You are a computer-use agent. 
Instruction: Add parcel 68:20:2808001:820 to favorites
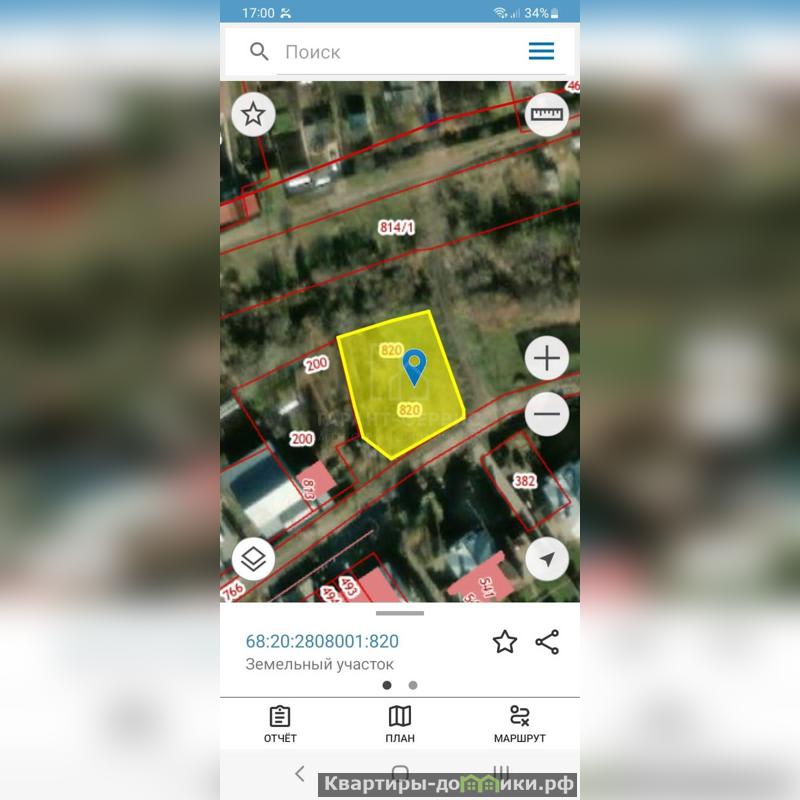(505, 642)
